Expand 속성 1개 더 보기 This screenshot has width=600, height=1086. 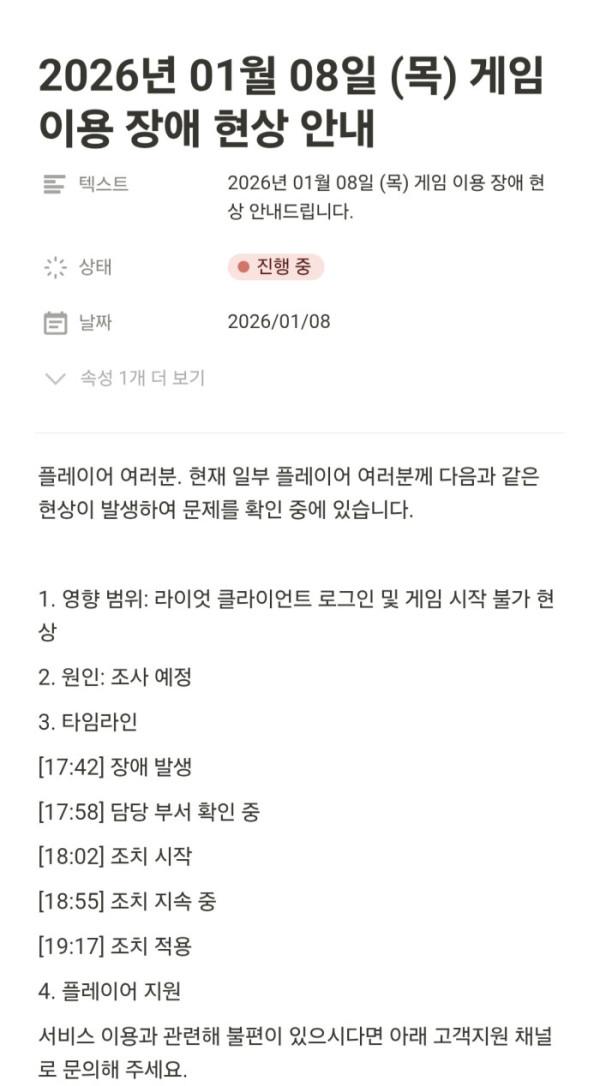[x=125, y=378]
